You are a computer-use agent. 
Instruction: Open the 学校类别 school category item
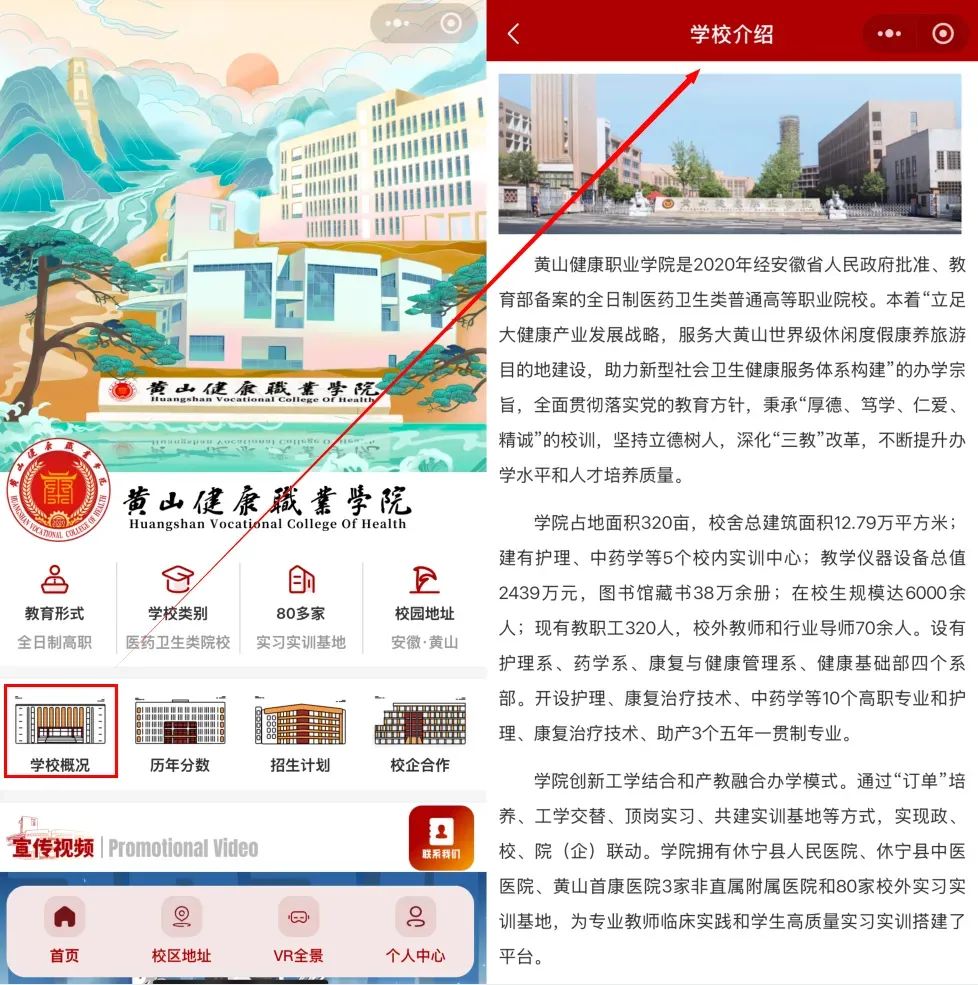178,607
